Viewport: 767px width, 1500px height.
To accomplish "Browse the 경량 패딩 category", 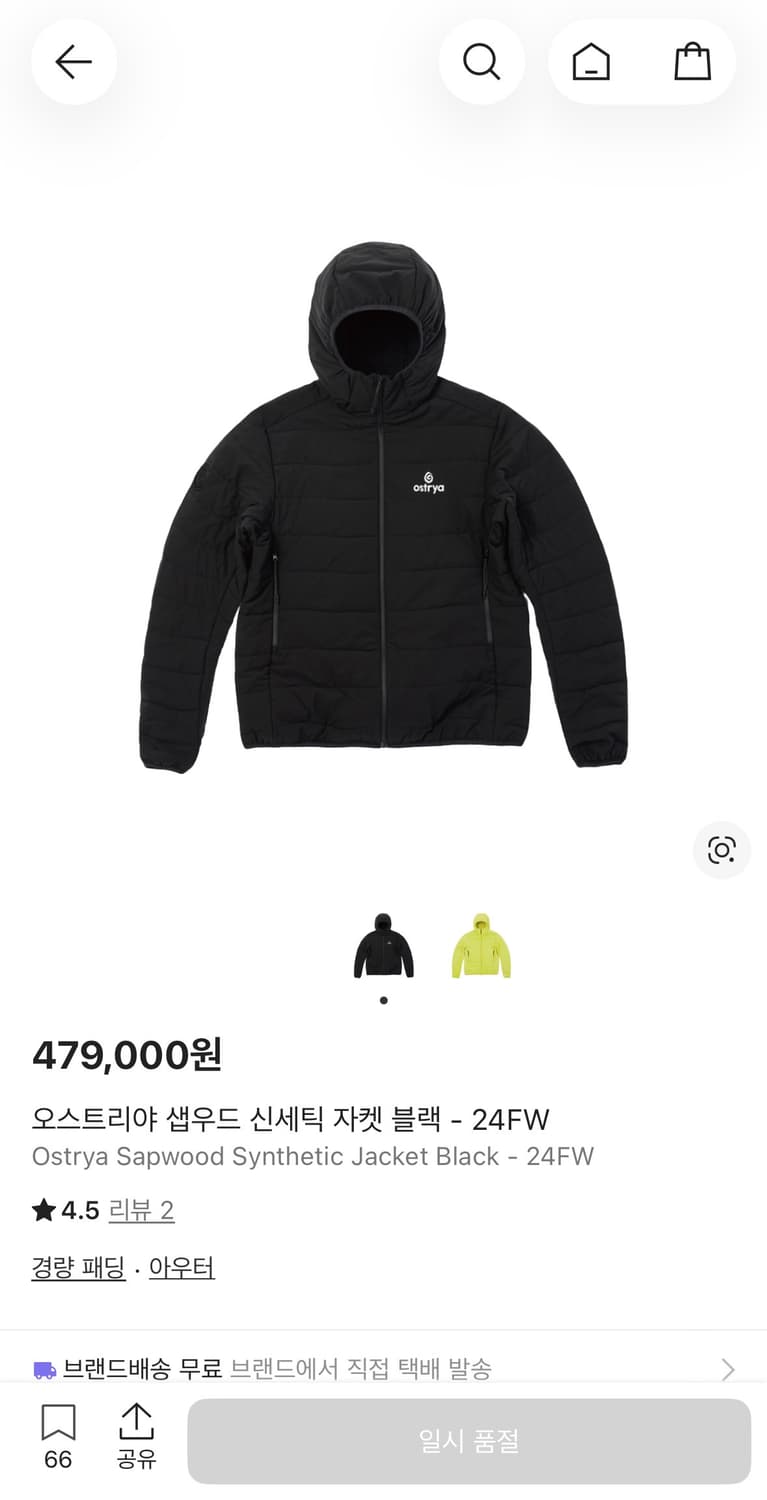I will point(78,1267).
